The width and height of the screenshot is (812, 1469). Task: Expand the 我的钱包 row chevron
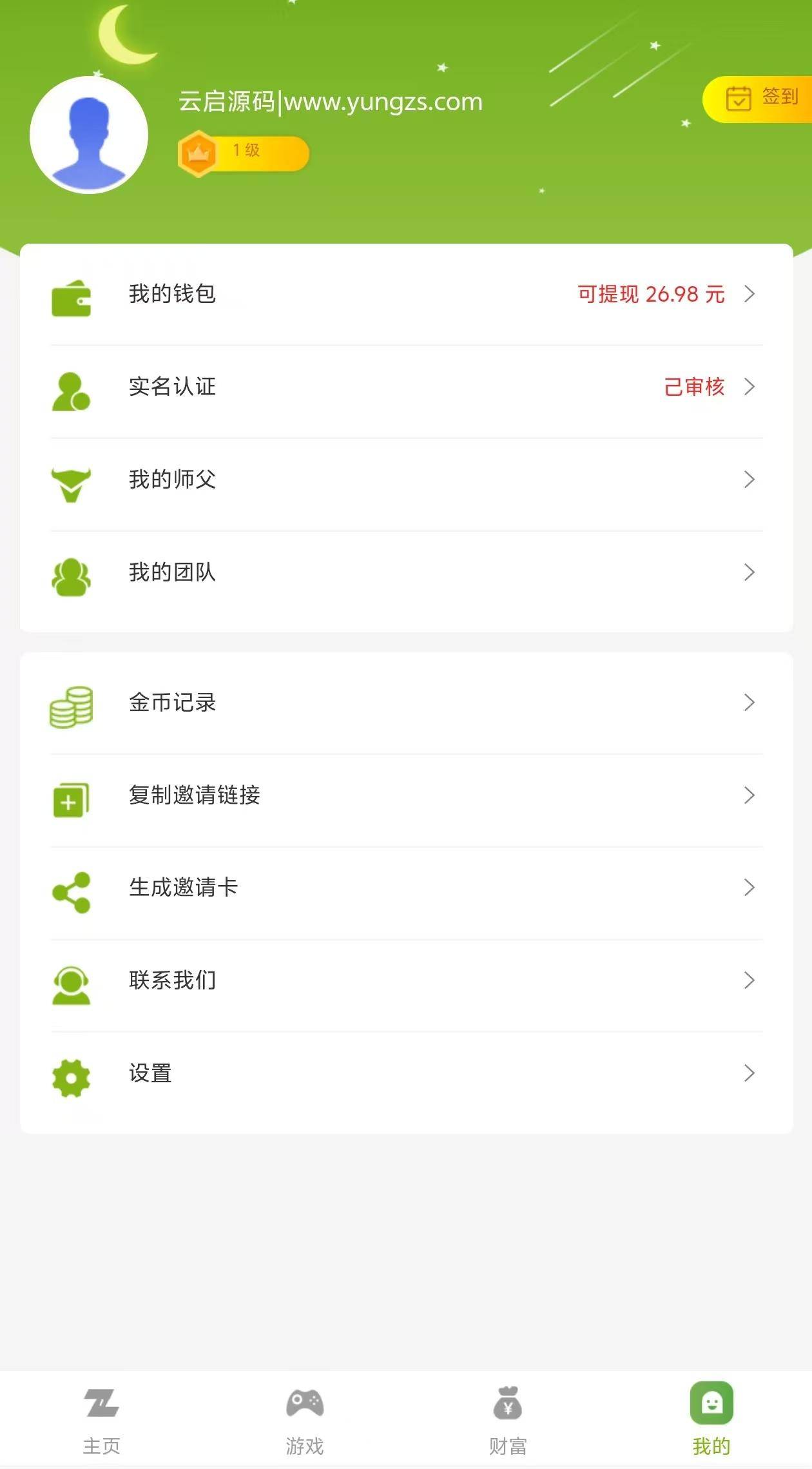pos(749,295)
